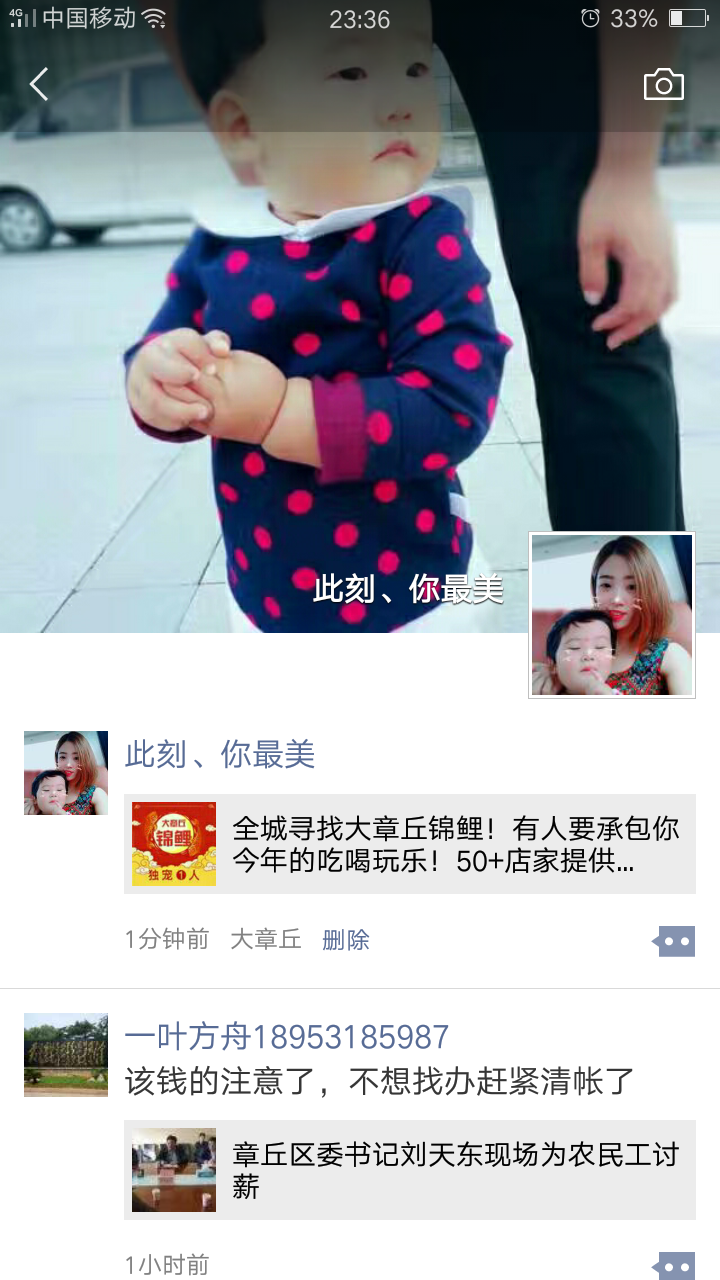The height and width of the screenshot is (1280, 720).
Task: View 一叶方舟18953185987's profile name
Action: [286, 1037]
